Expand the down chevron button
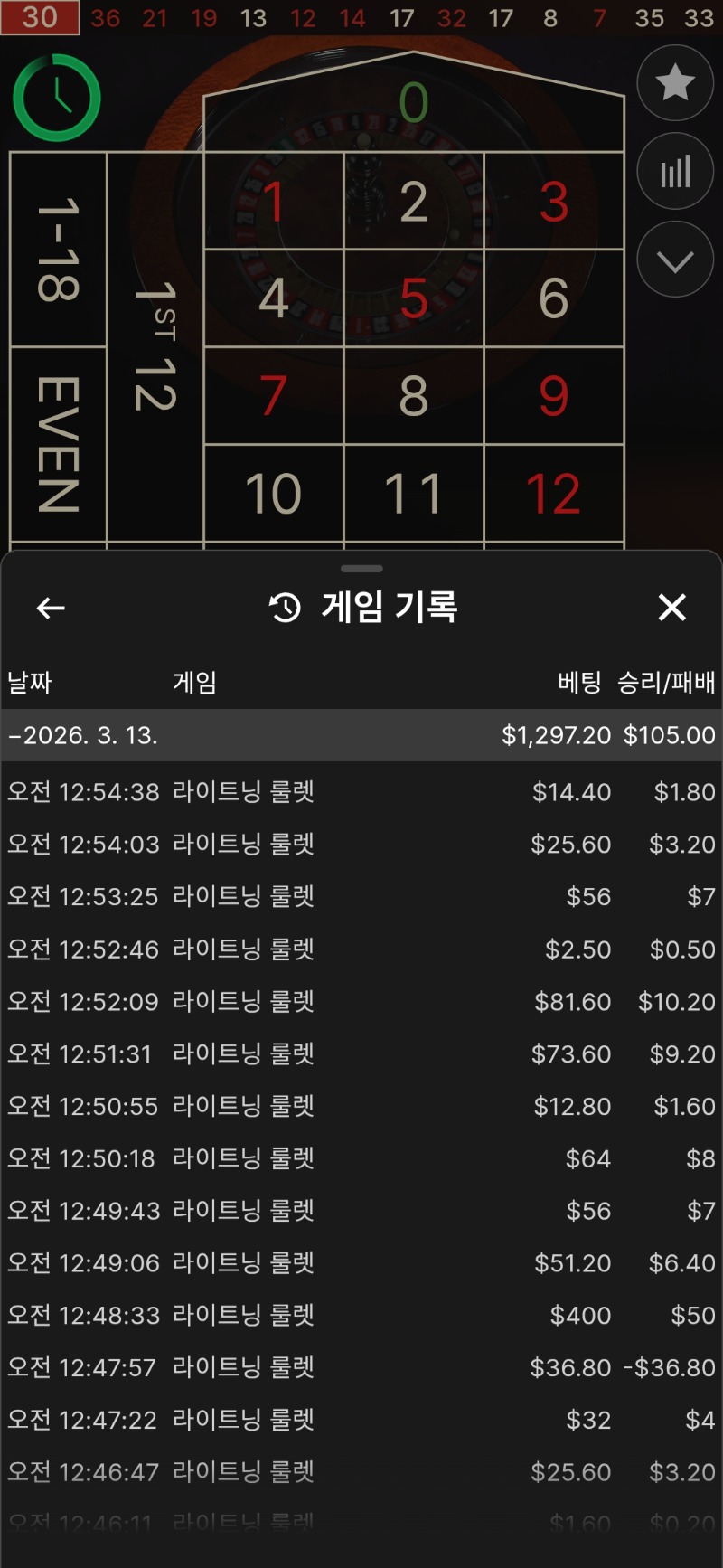 675,260
